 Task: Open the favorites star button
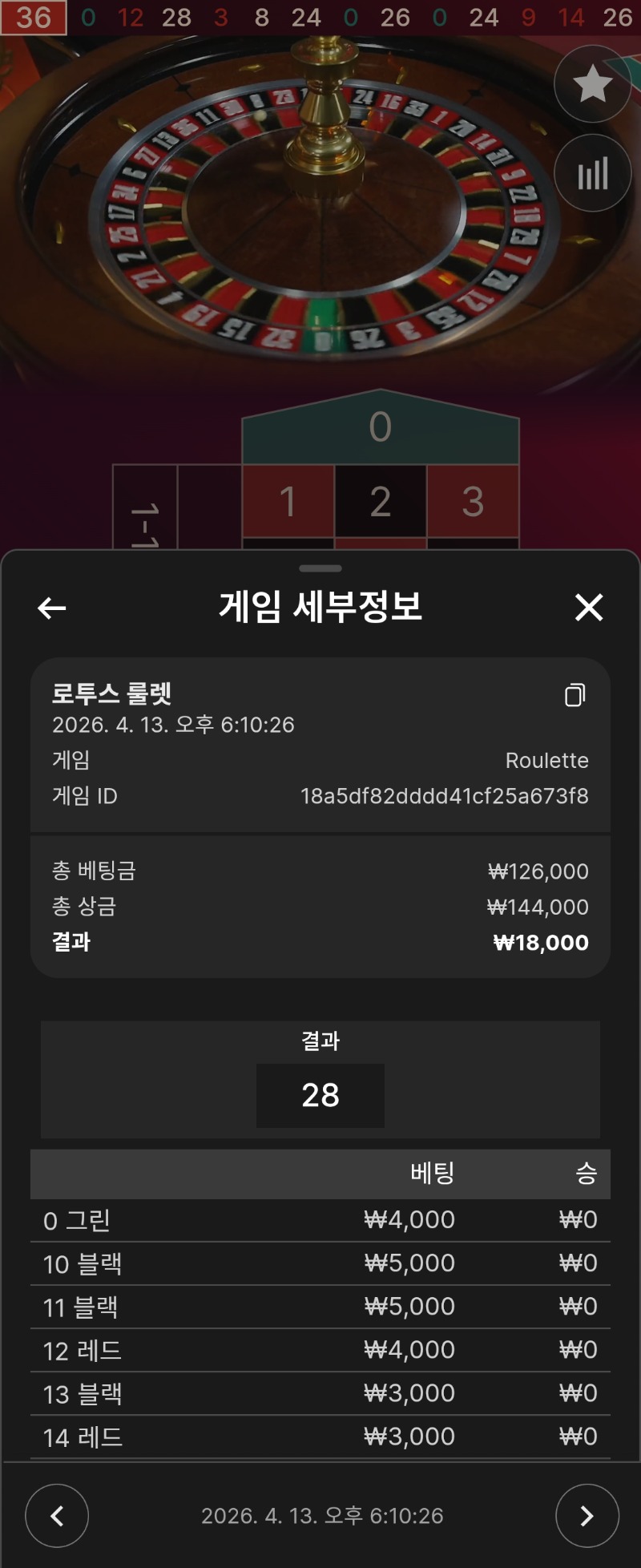tap(592, 84)
